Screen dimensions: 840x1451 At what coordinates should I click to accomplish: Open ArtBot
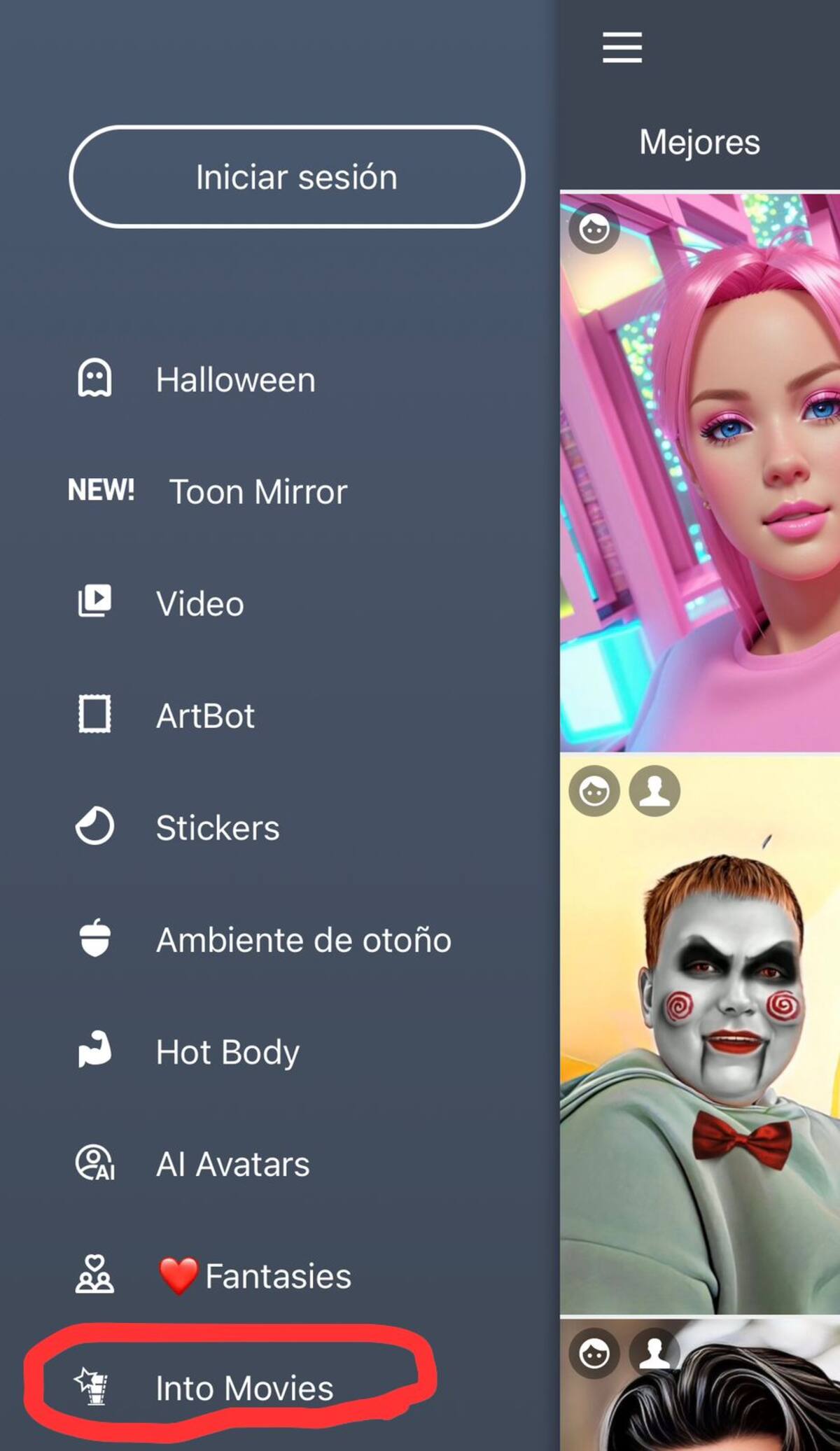pyautogui.click(x=205, y=716)
